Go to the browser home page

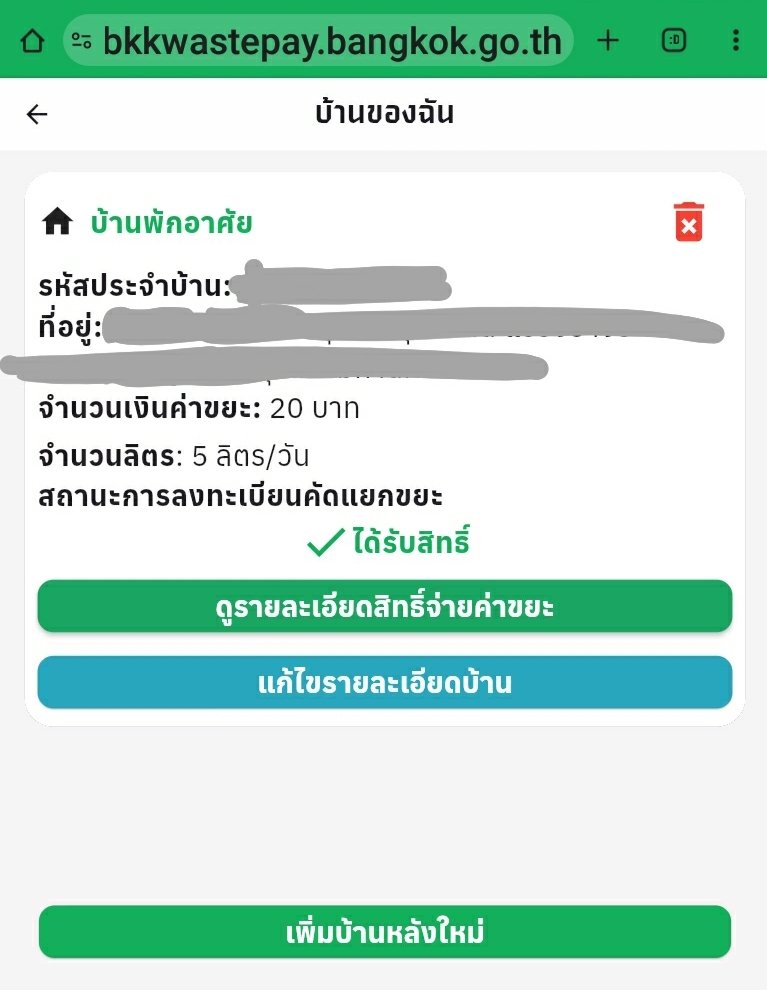click(x=32, y=41)
